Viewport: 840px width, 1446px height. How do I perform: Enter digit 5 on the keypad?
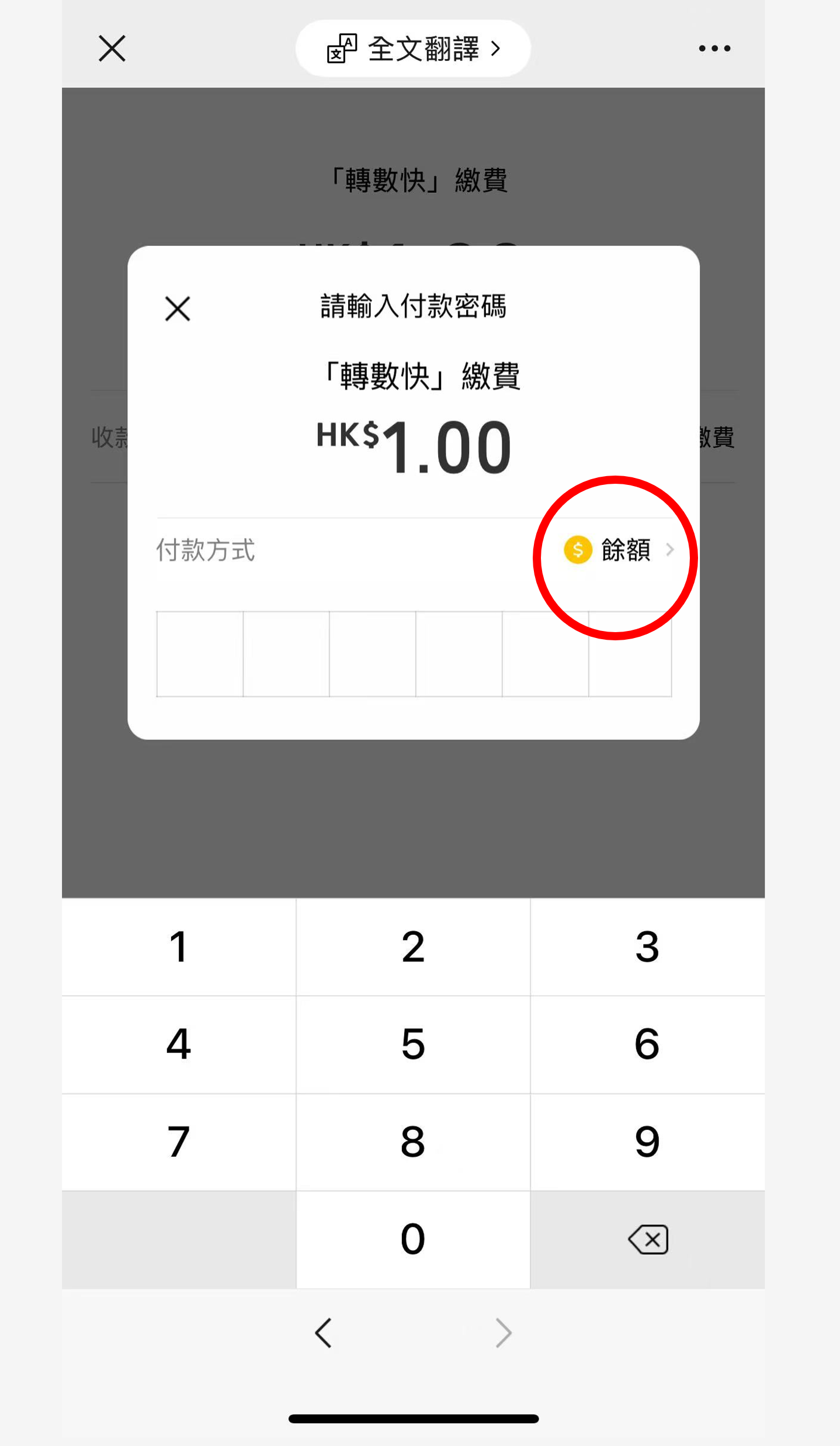click(x=413, y=1045)
